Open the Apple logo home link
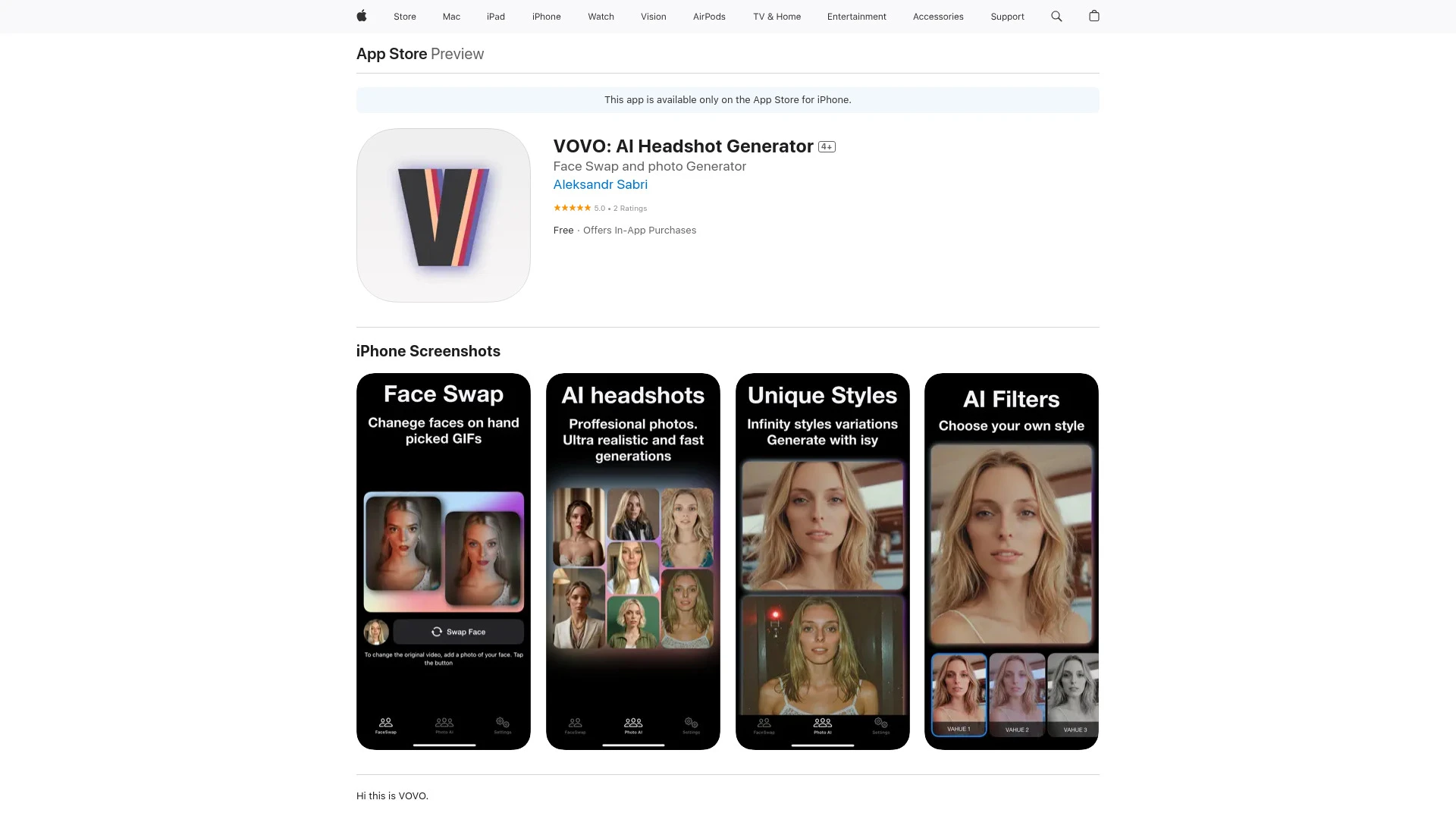 (x=362, y=16)
